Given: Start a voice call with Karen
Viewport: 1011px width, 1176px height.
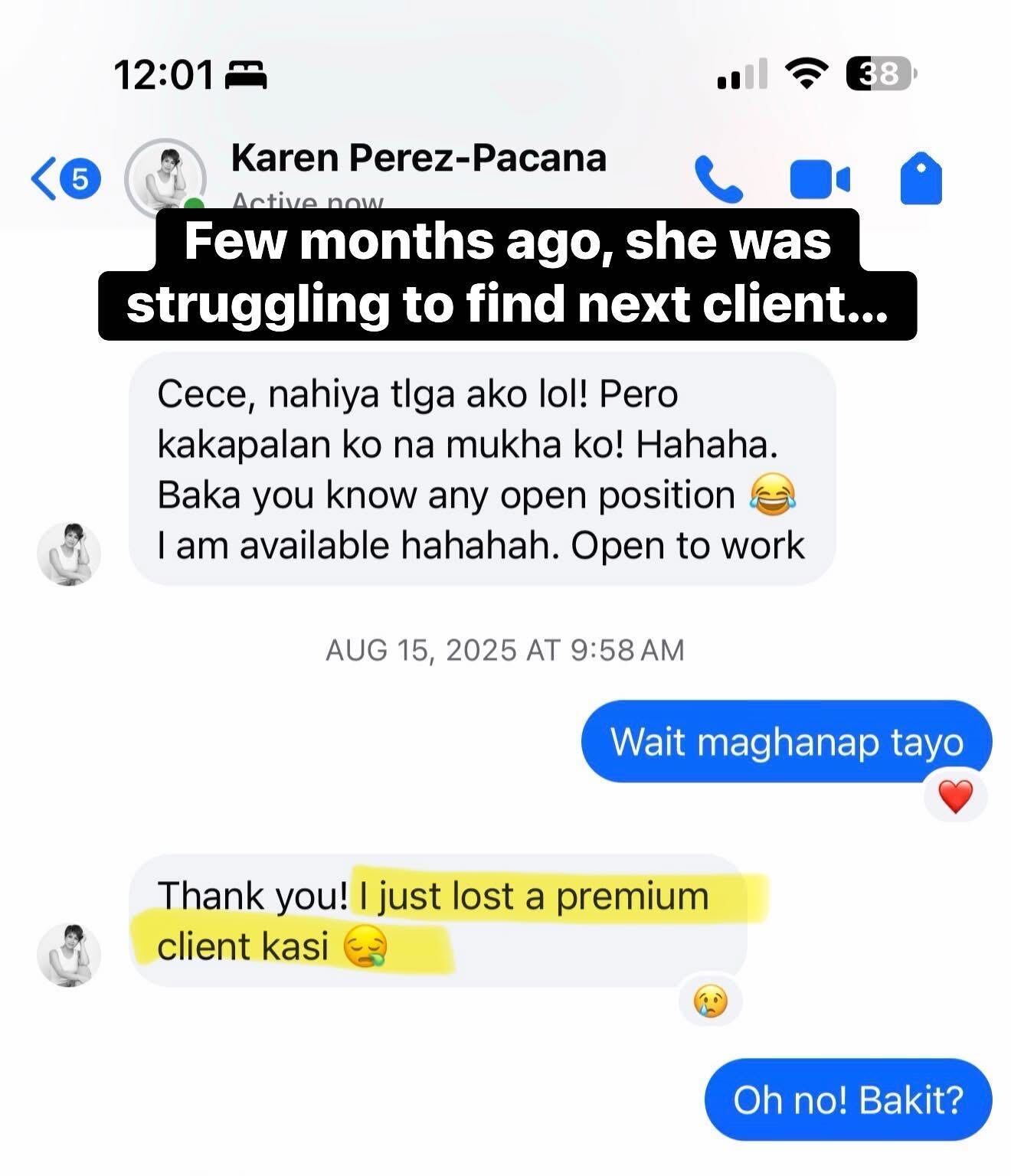Looking at the screenshot, I should 718,179.
